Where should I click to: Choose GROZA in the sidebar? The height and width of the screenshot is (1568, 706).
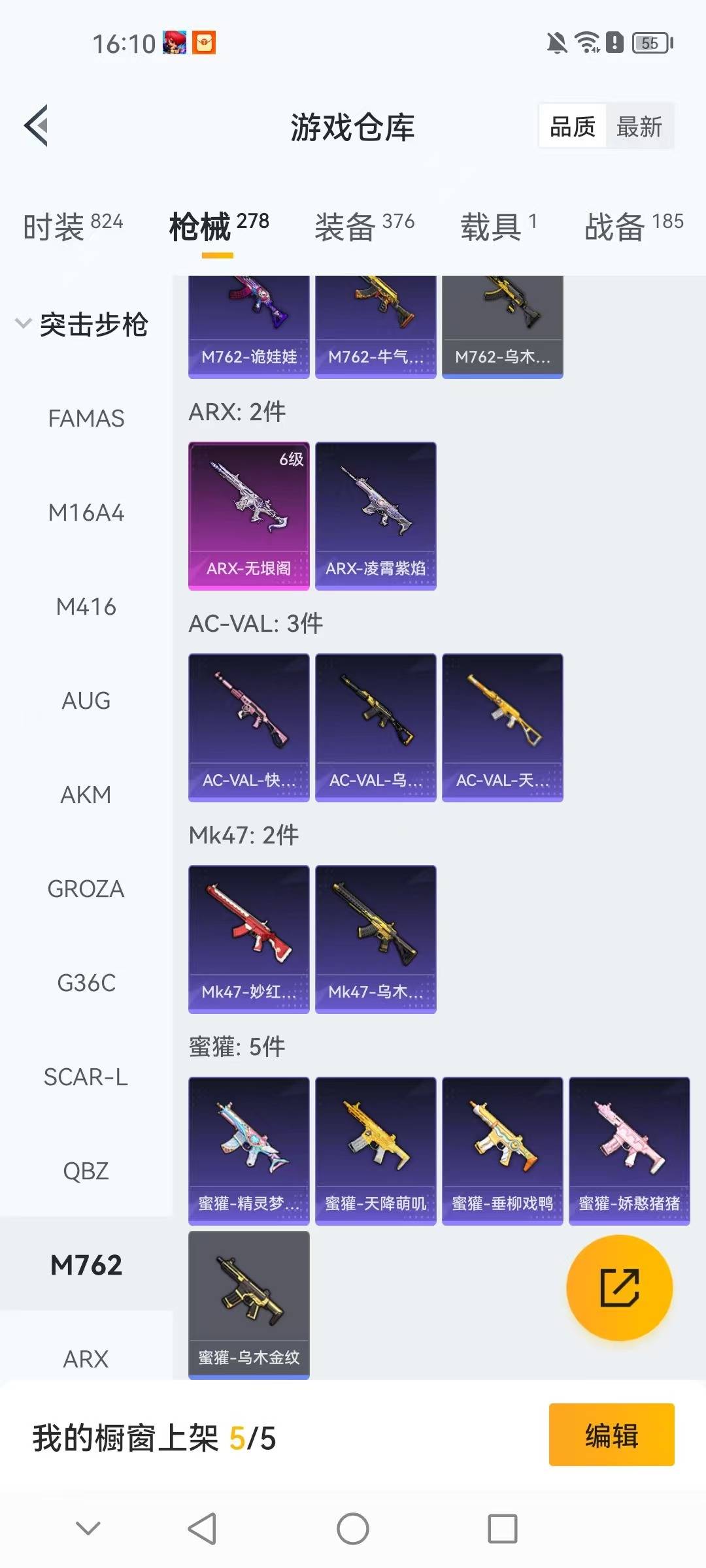[x=86, y=889]
